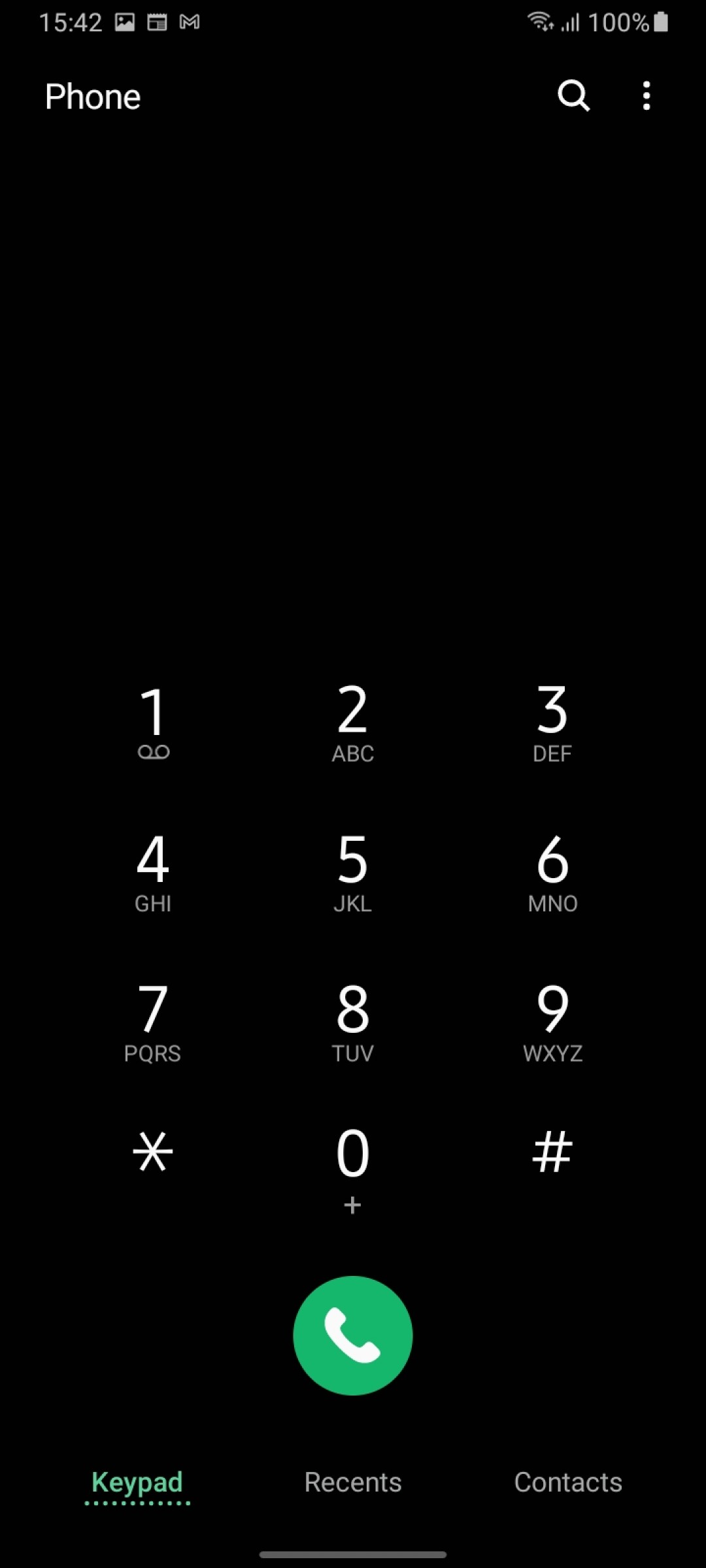Select the Keypad tab

[137, 1483]
